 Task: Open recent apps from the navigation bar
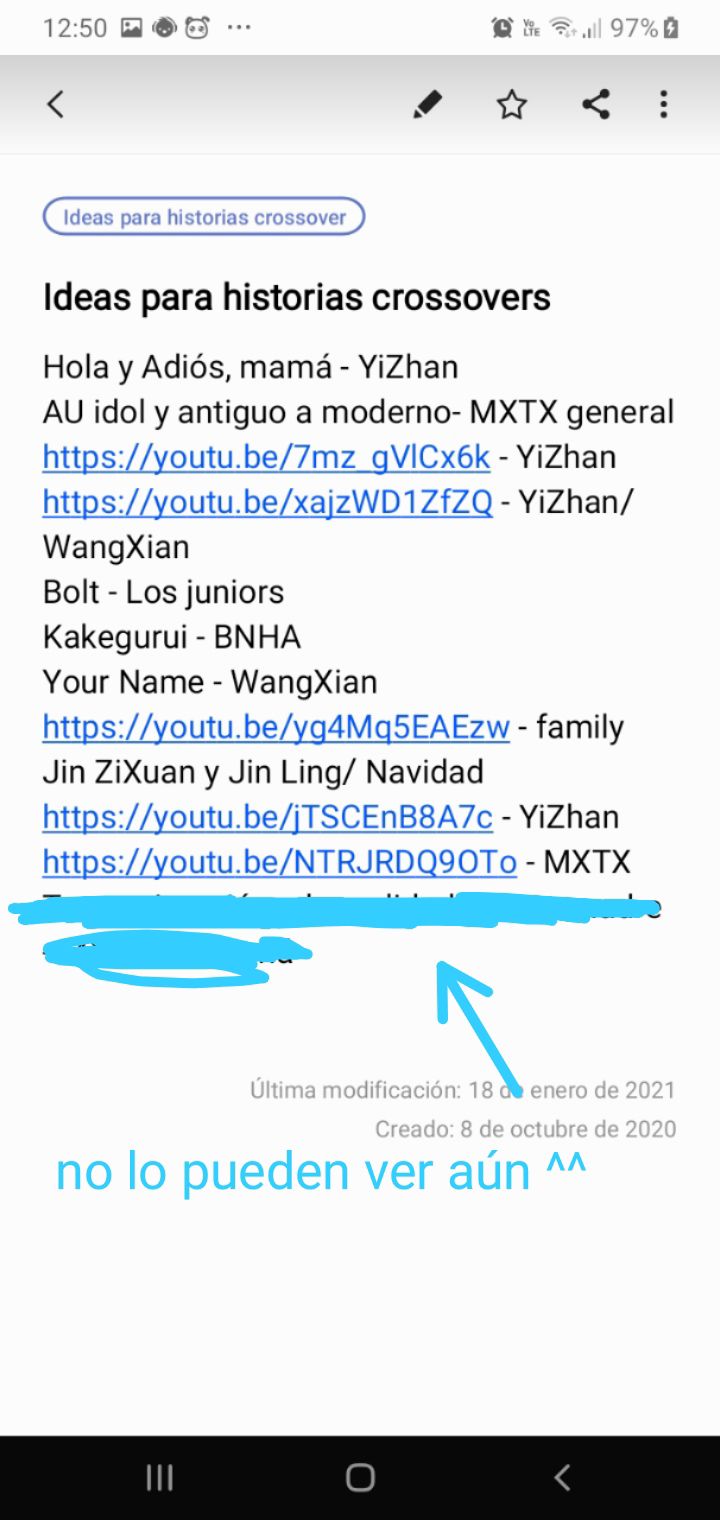tap(159, 1477)
